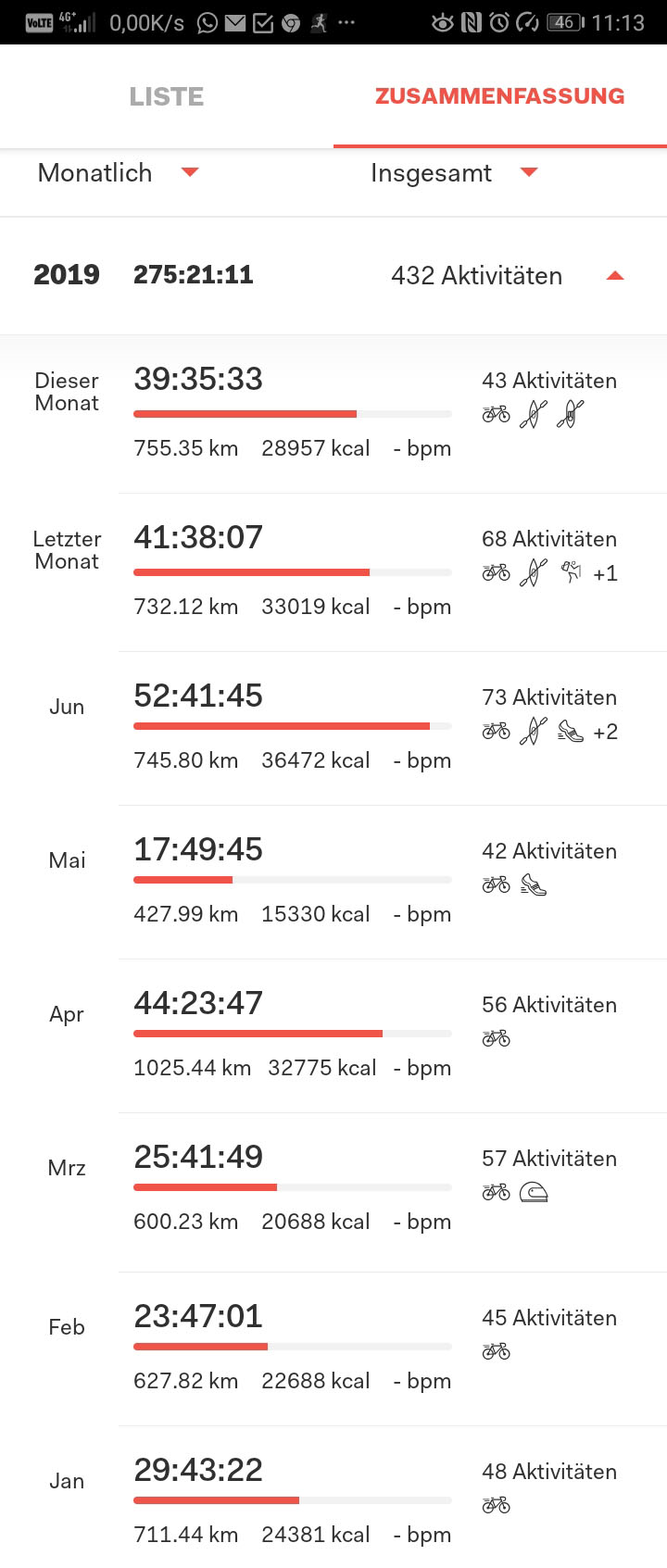Open the Monatlich period dropdown
This screenshot has width=667, height=1568.
pos(118,173)
